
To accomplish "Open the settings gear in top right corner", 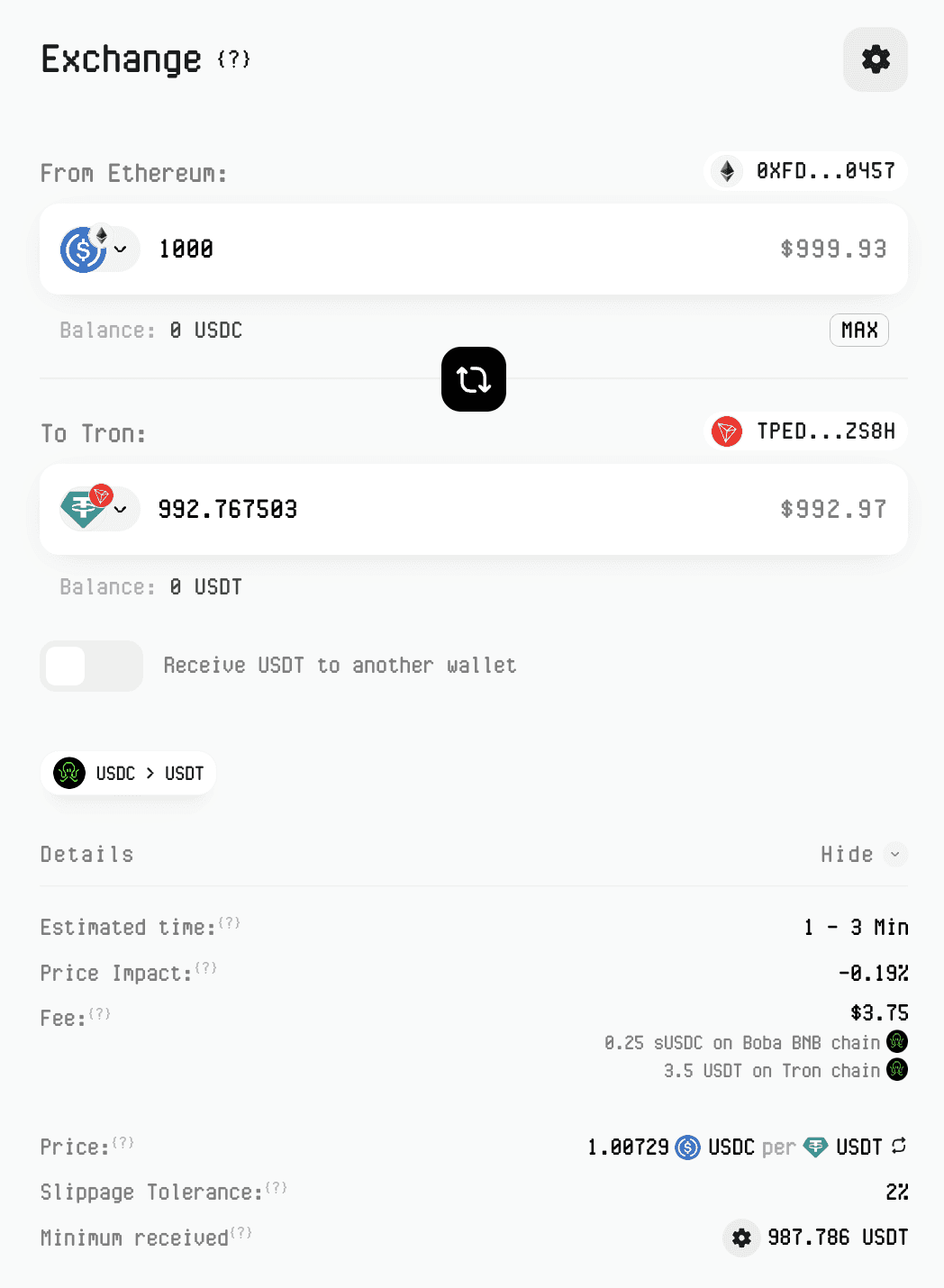I will pyautogui.click(x=875, y=59).
